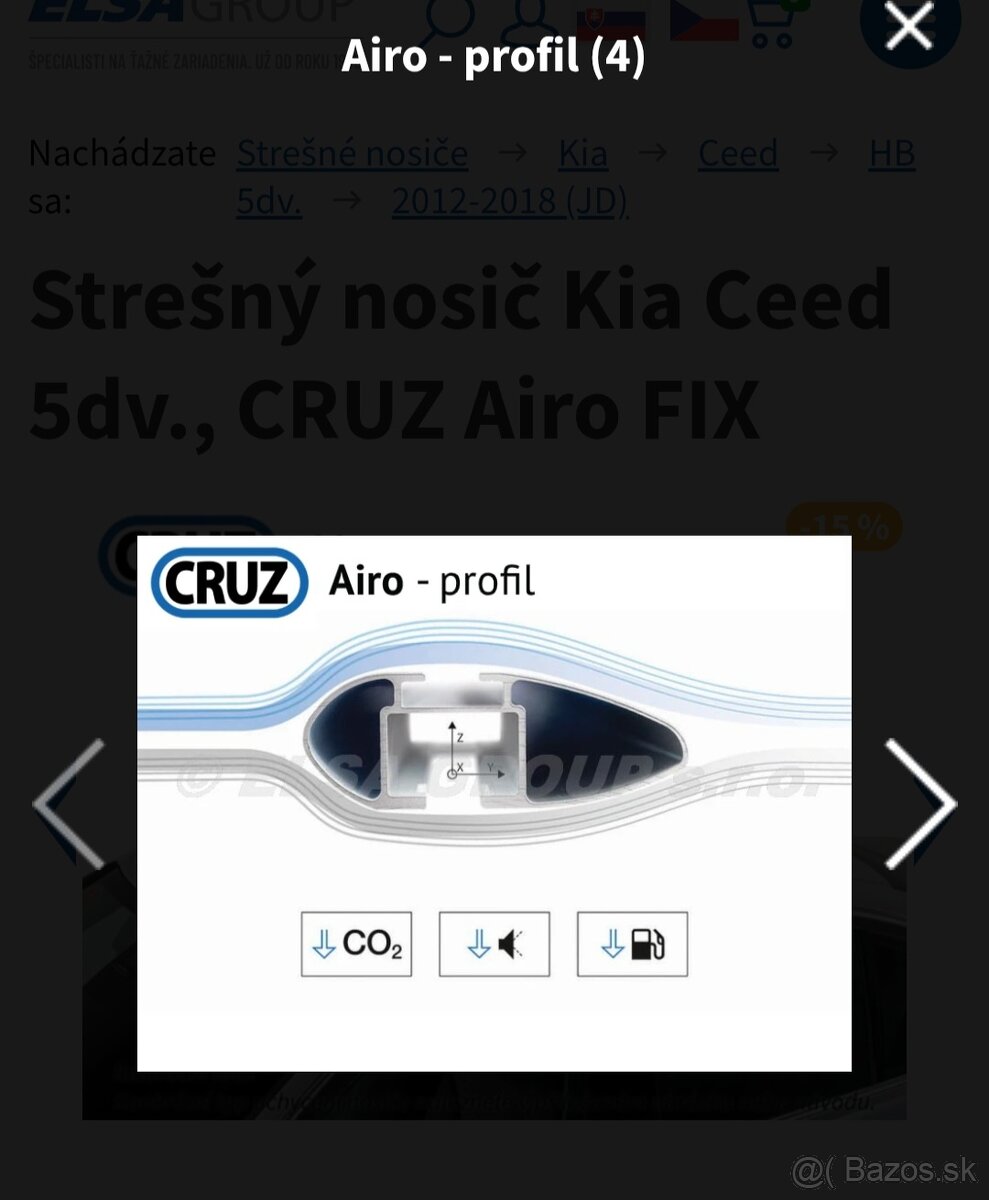Click the fuel consumption pump badge
The width and height of the screenshot is (989, 1200).
click(x=631, y=943)
